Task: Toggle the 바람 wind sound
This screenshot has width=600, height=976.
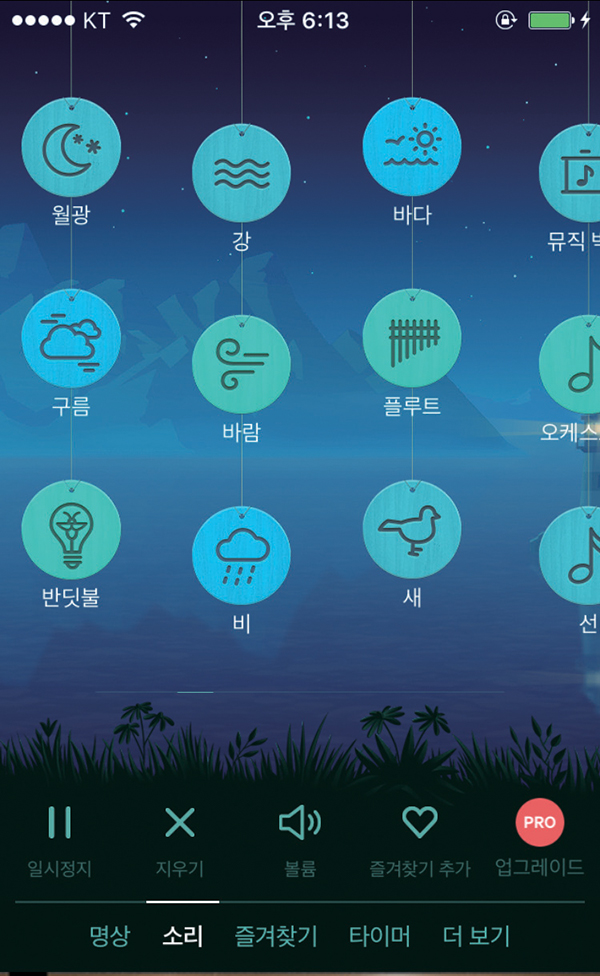Action: pos(241,365)
